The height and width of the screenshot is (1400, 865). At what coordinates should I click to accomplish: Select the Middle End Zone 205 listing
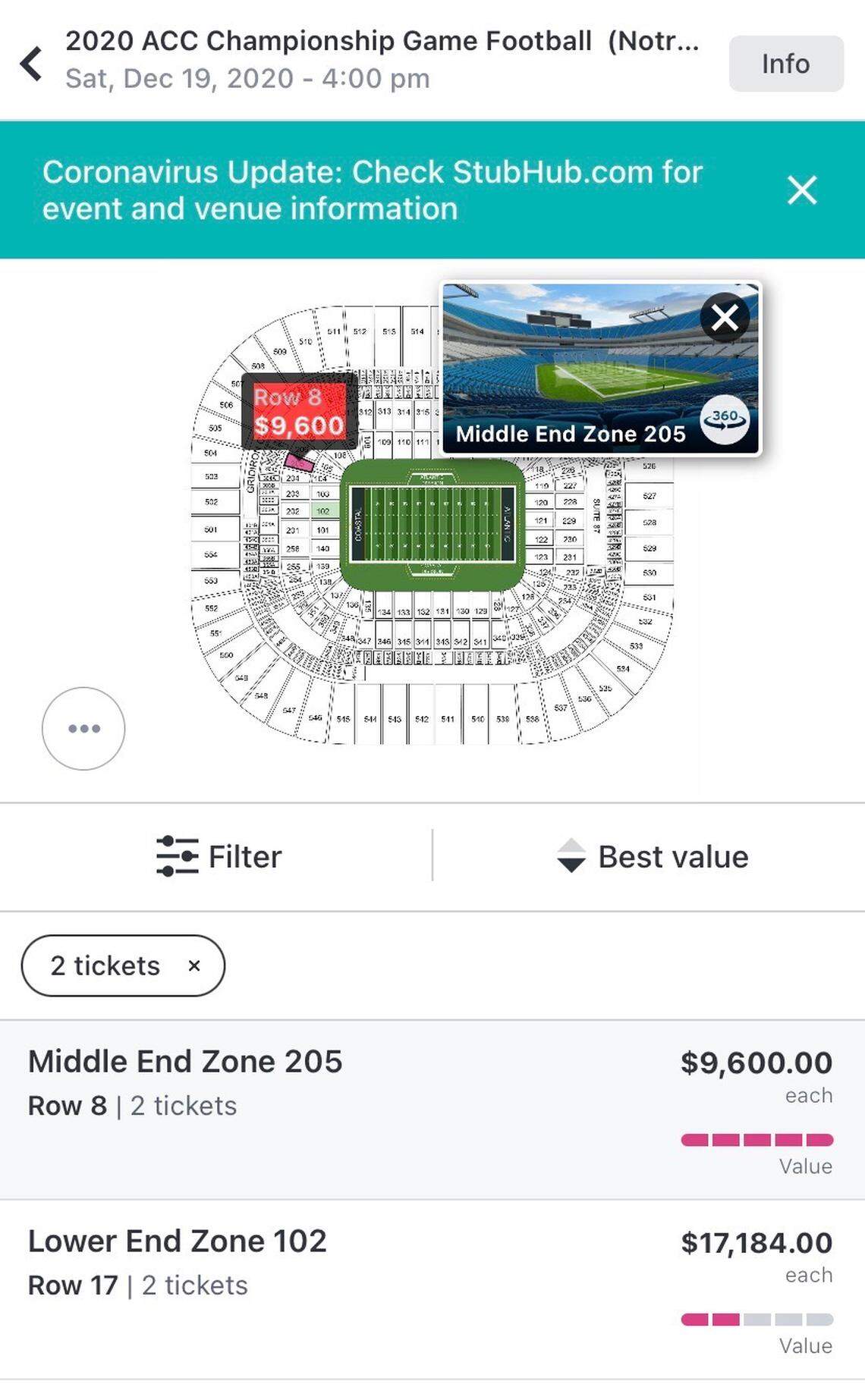304,1085
